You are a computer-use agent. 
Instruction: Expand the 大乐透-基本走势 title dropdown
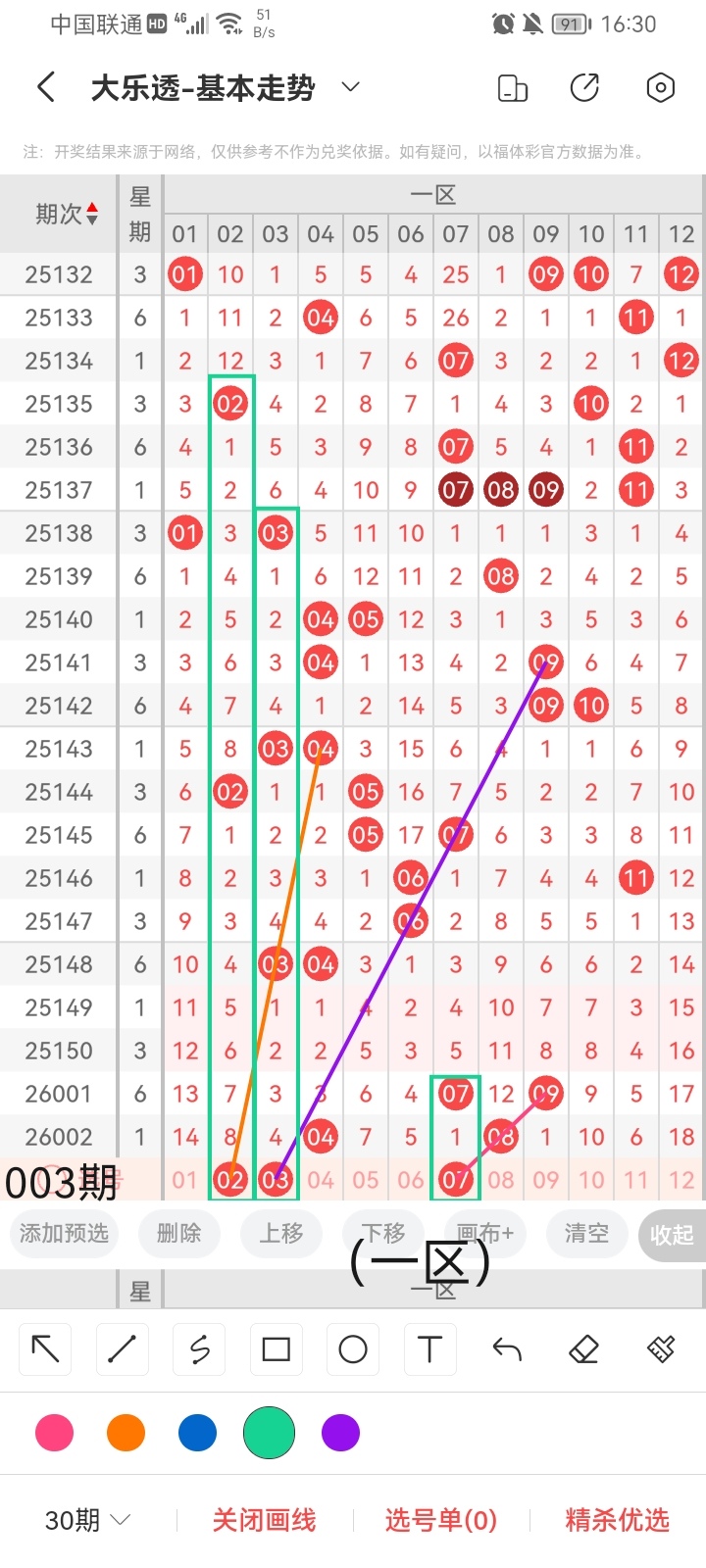coord(350,88)
